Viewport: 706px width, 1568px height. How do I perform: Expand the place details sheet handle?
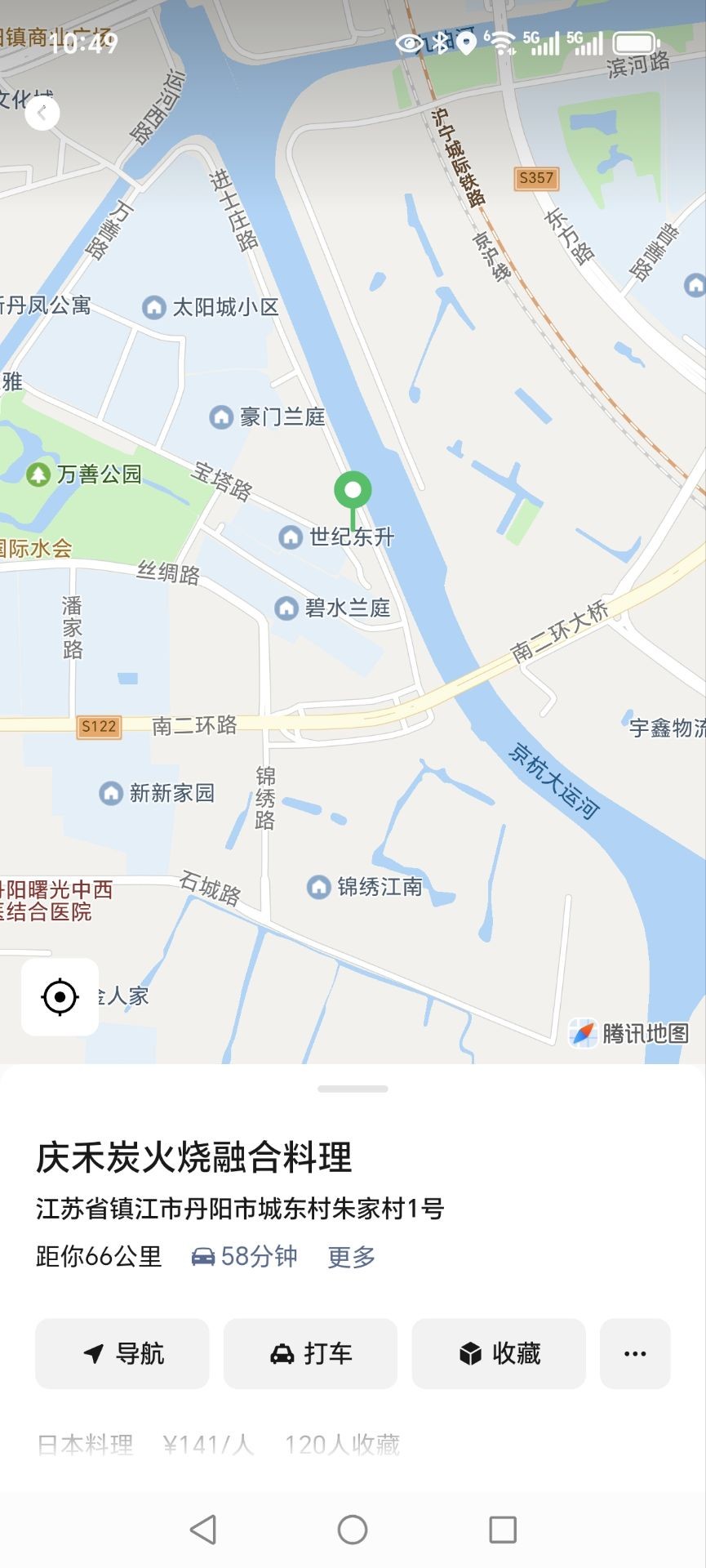[353, 1089]
